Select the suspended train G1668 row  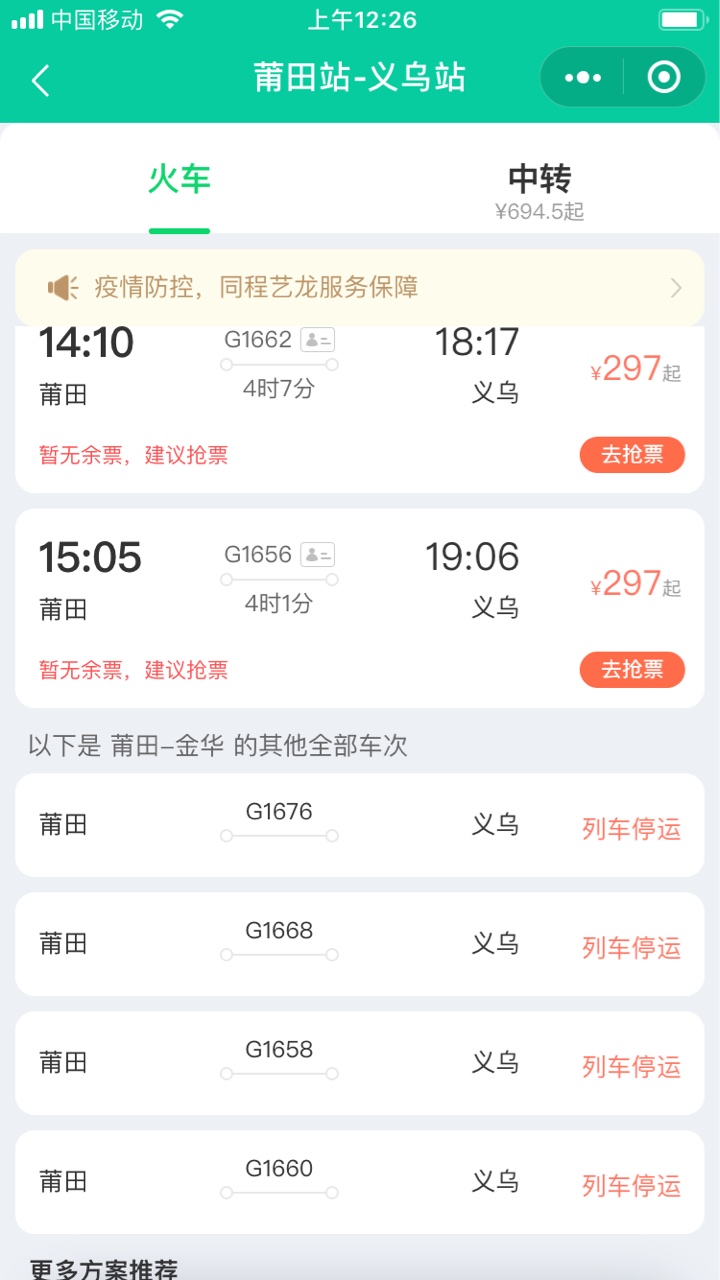pos(360,944)
